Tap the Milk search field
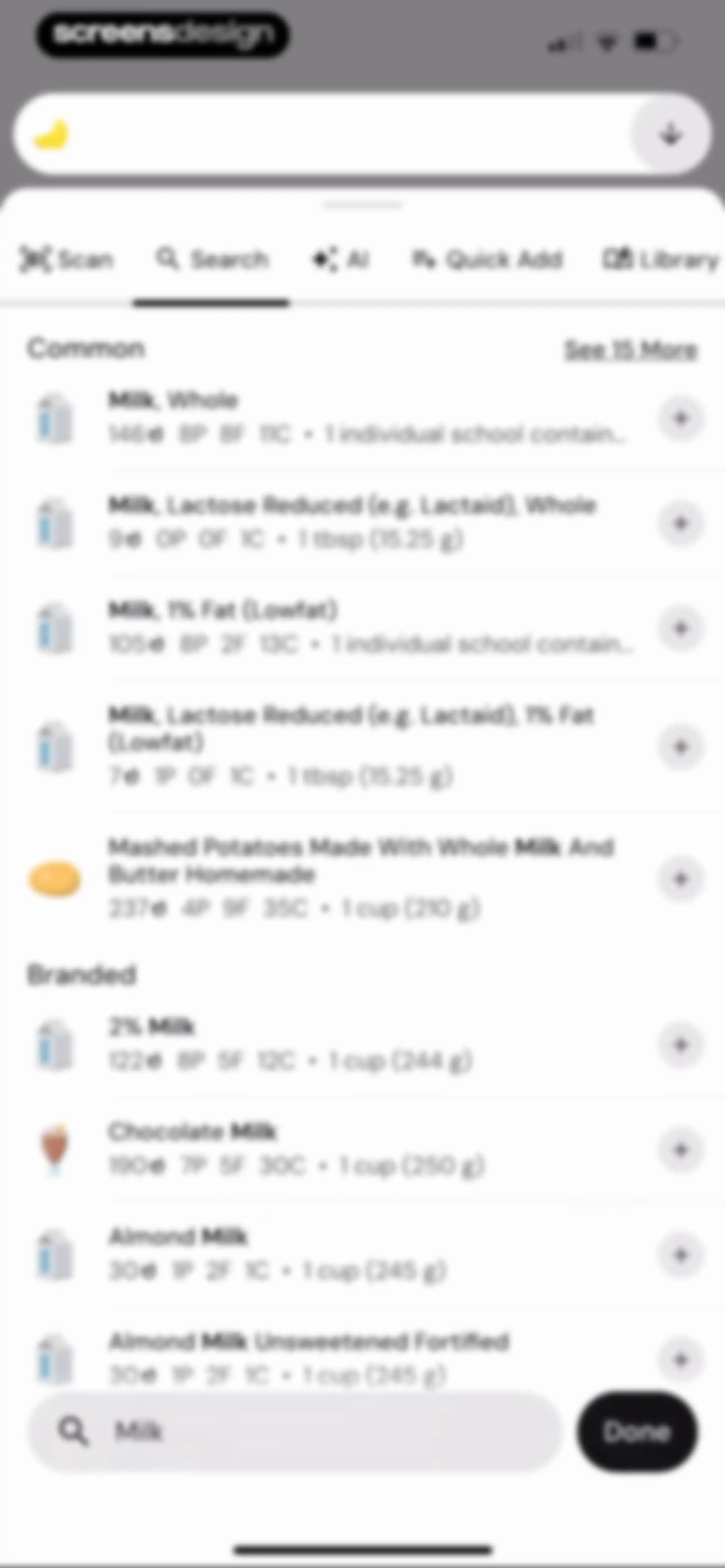The width and height of the screenshot is (725, 1568). (x=295, y=1431)
